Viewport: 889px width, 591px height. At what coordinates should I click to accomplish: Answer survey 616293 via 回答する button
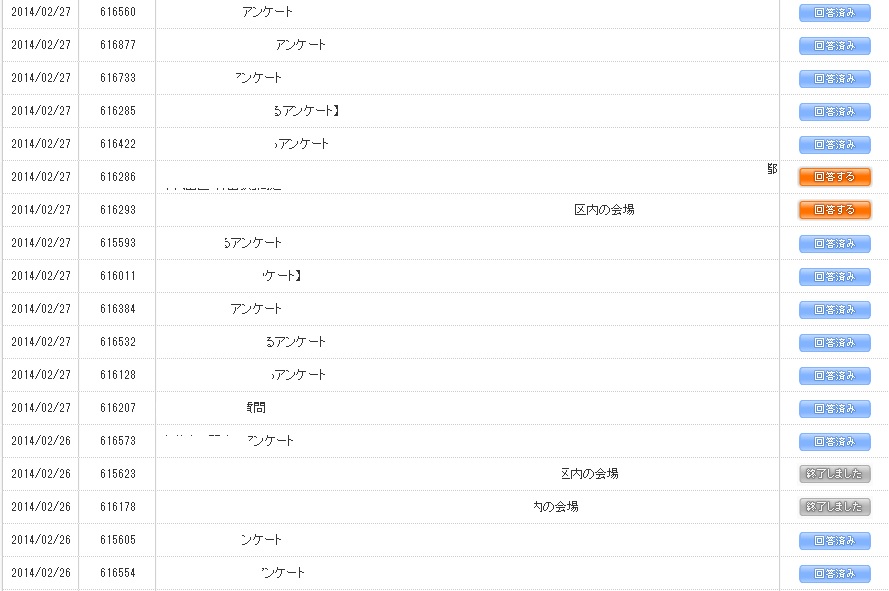[x=835, y=210]
